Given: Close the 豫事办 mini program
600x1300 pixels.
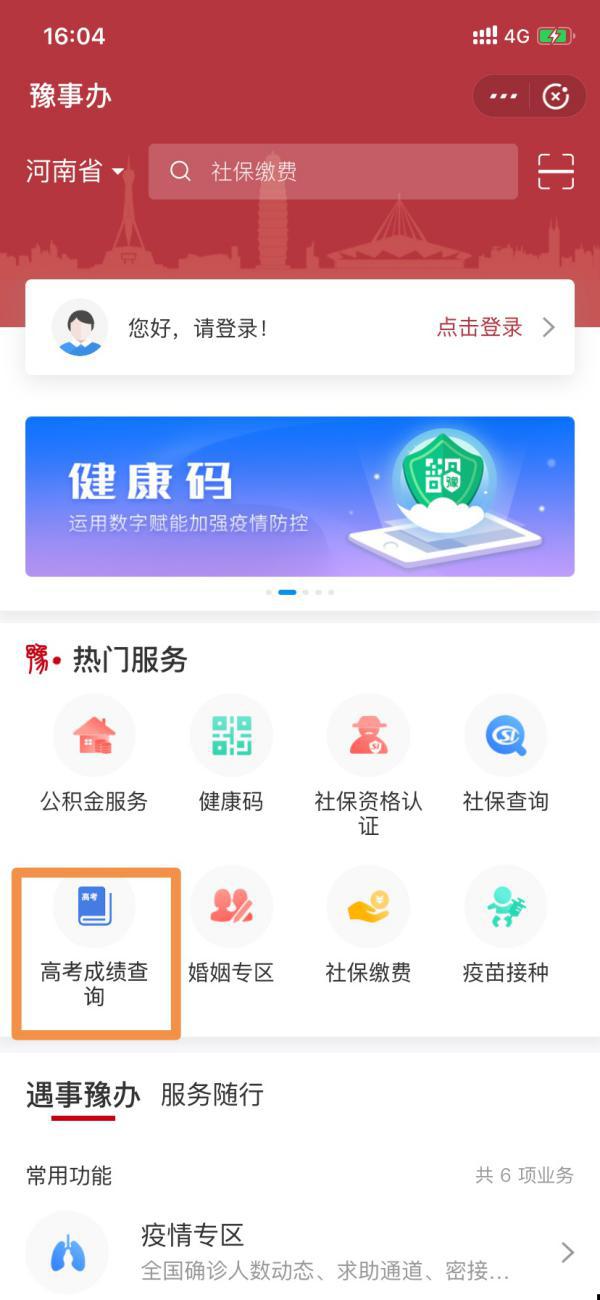Looking at the screenshot, I should [x=555, y=97].
